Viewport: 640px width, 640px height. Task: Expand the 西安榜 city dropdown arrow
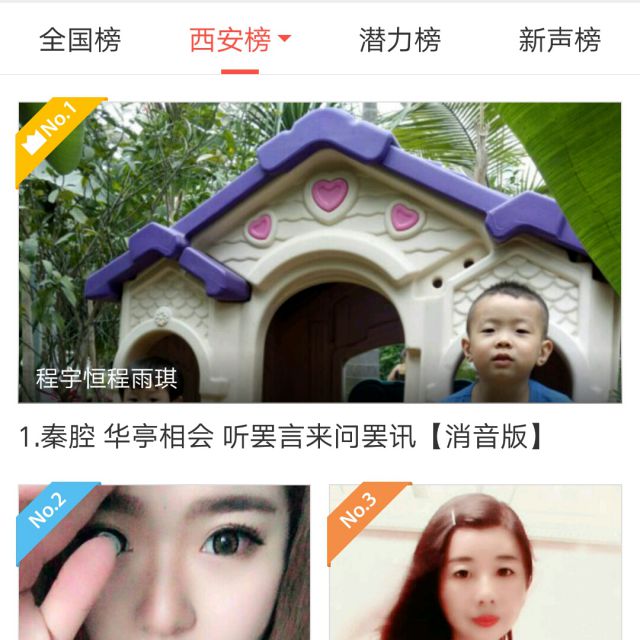pyautogui.click(x=284, y=38)
